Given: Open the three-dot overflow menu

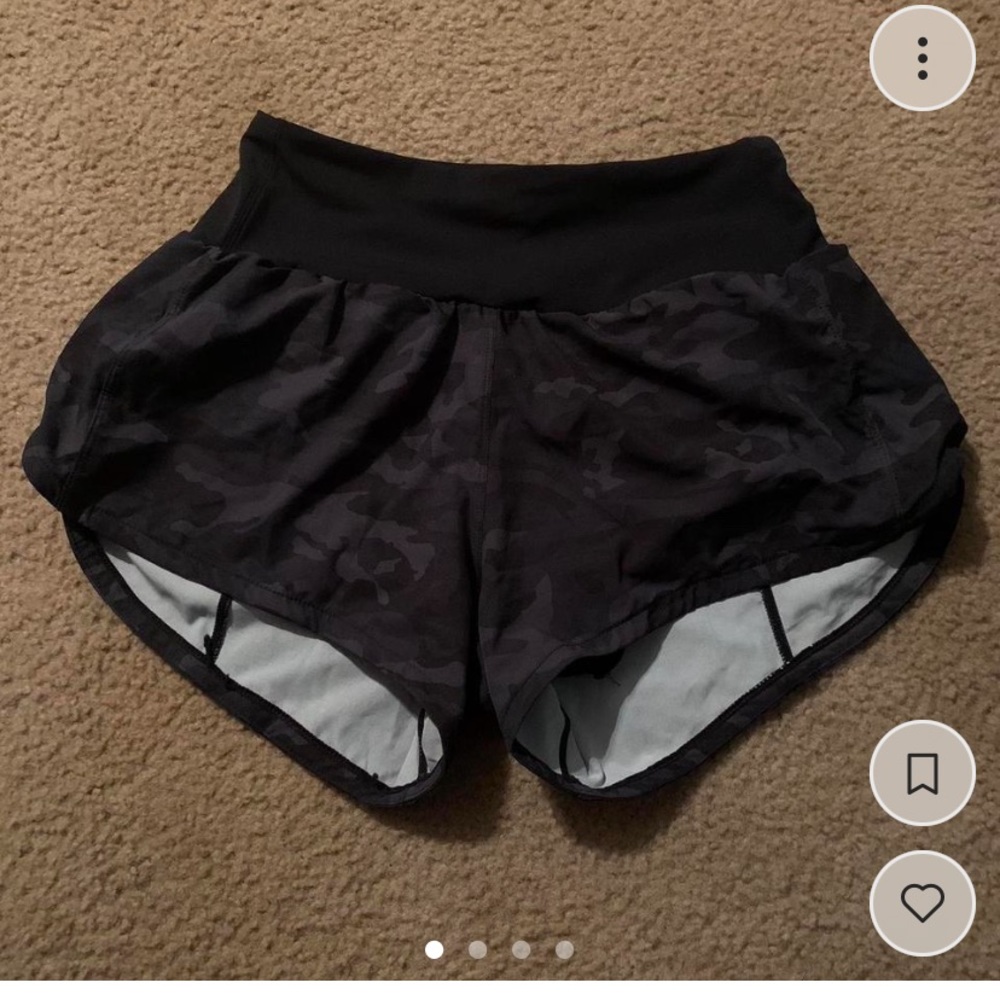Looking at the screenshot, I should [x=922, y=58].
